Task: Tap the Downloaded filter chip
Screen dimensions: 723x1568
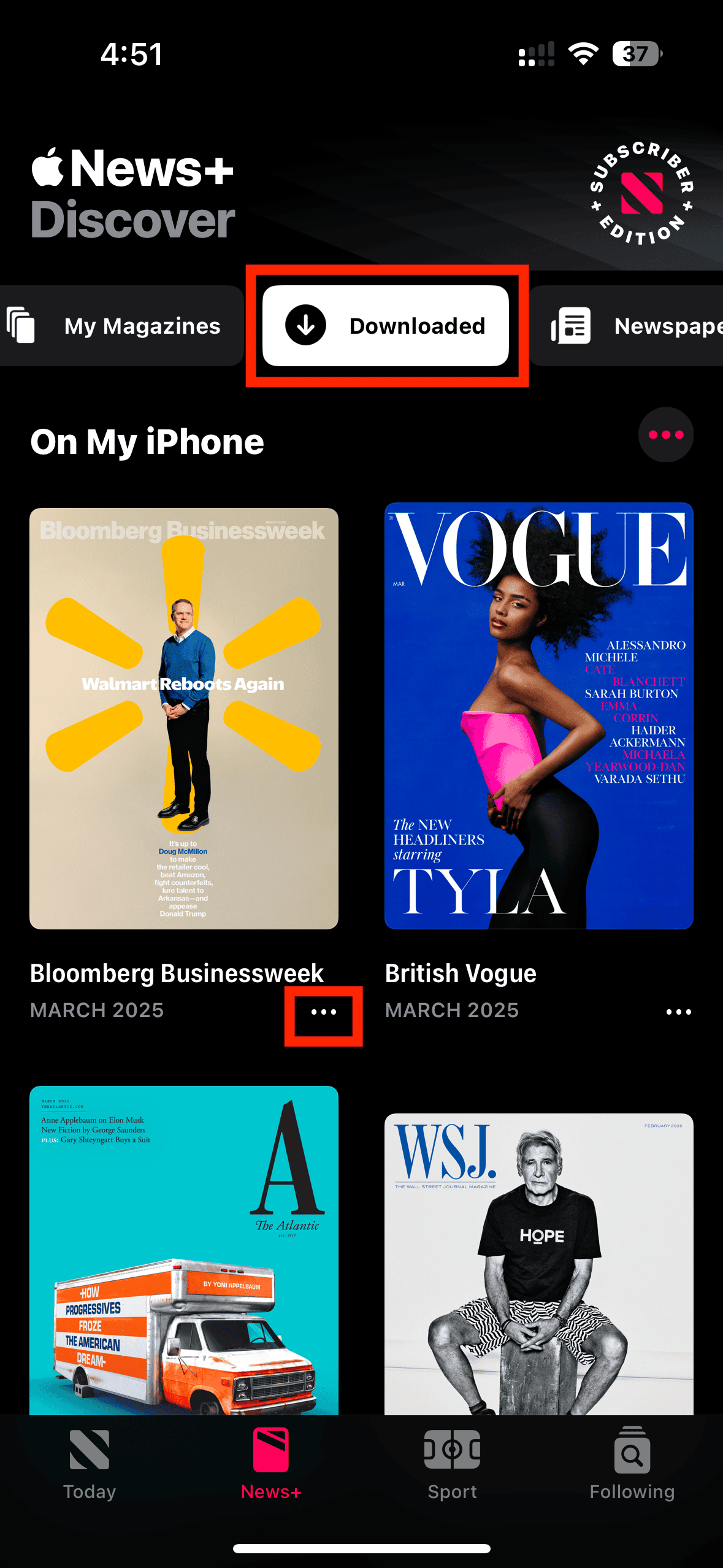Action: [386, 326]
